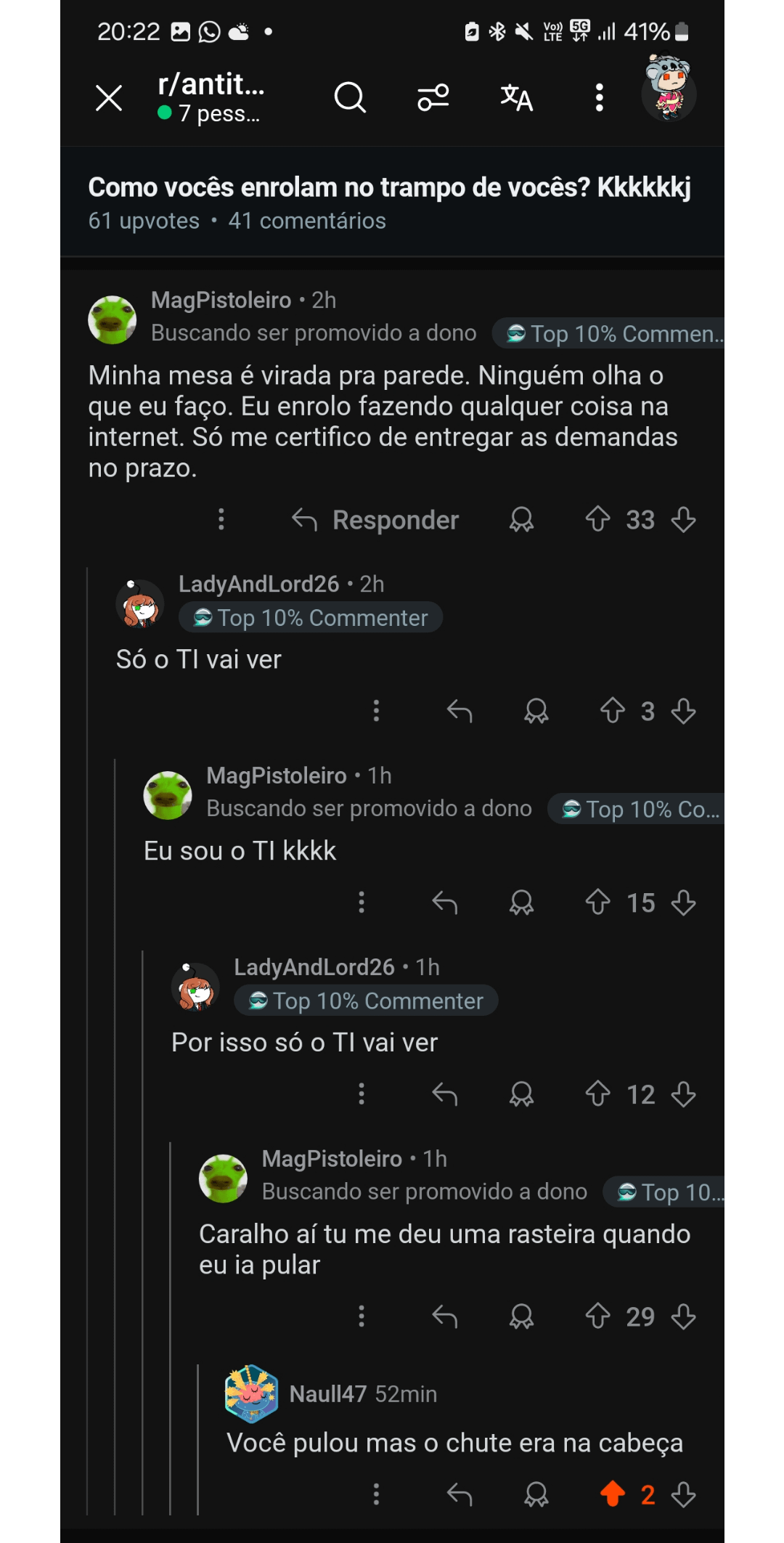Open options menu for 'Eu sou o TI kkkk'
Viewport: 784px width, 1543px height.
[362, 903]
